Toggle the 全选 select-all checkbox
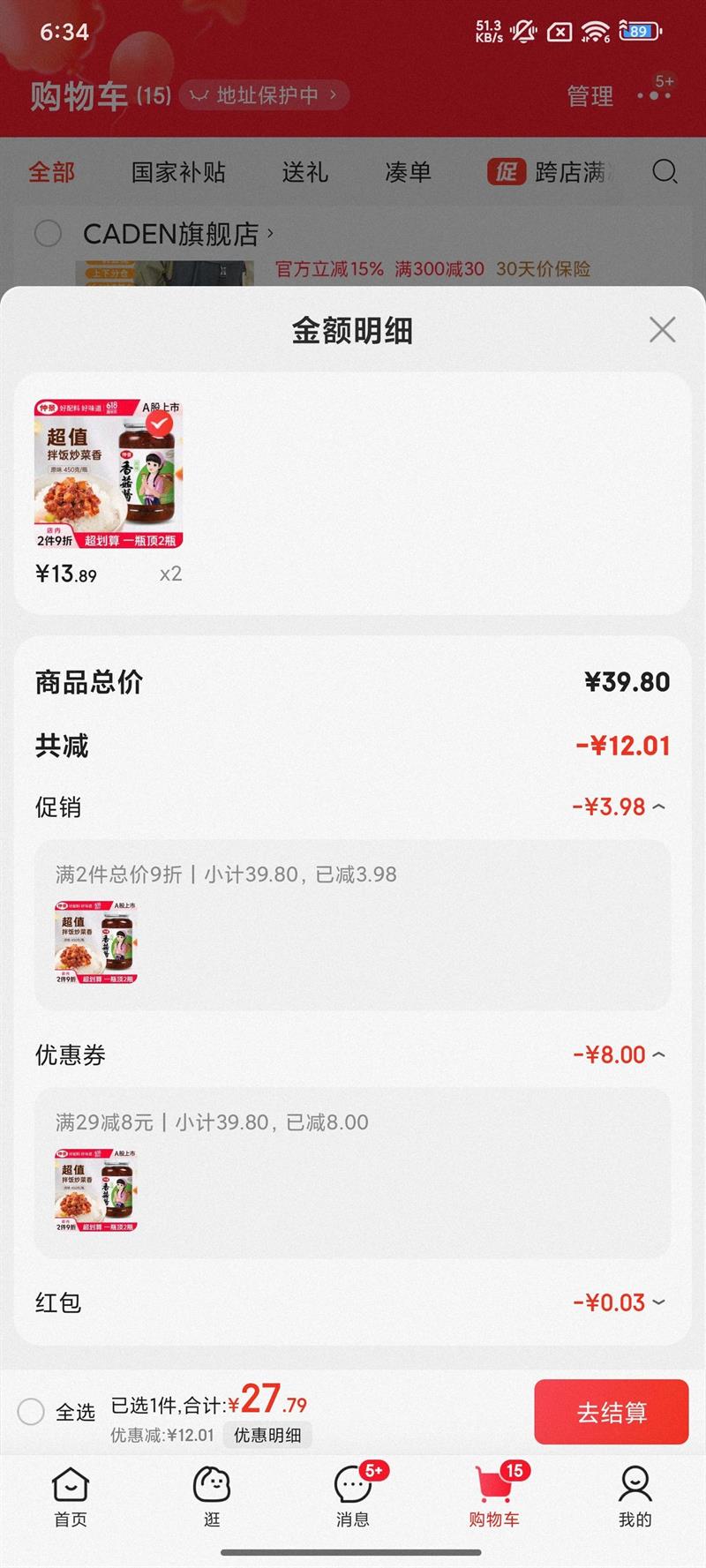 coord(32,1412)
